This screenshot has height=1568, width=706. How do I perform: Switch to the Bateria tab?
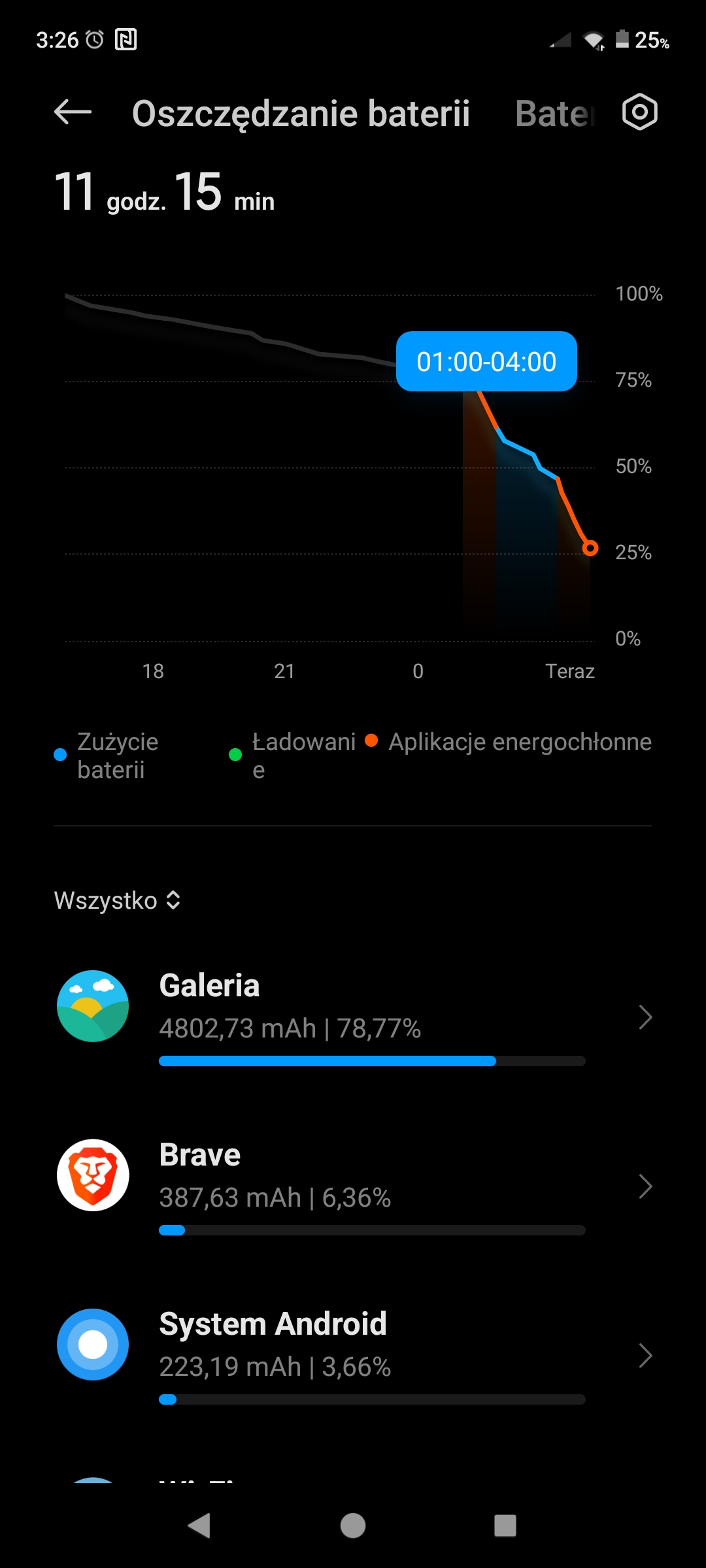[554, 114]
